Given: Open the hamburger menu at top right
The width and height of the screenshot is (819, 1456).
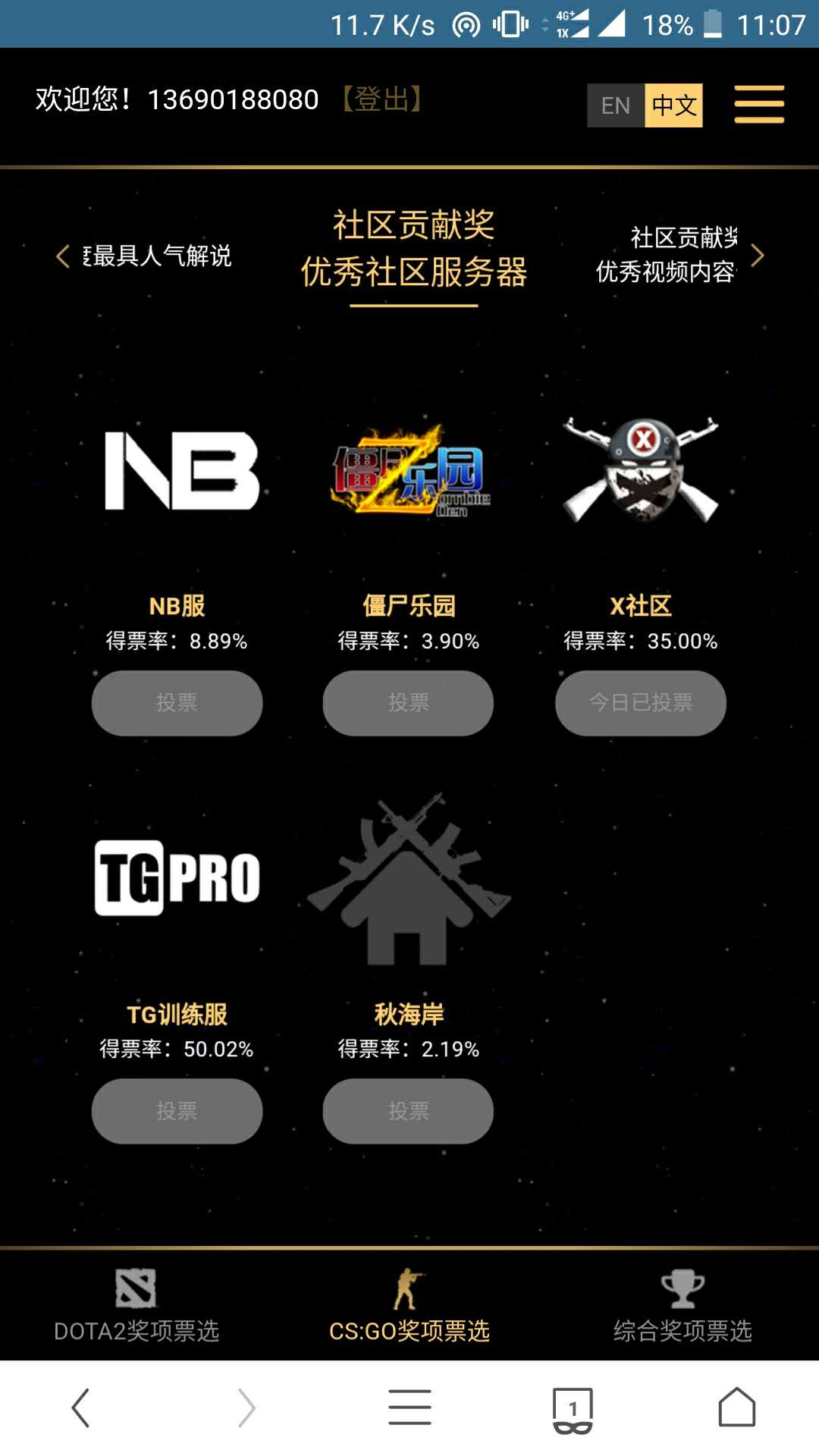Looking at the screenshot, I should (x=758, y=105).
